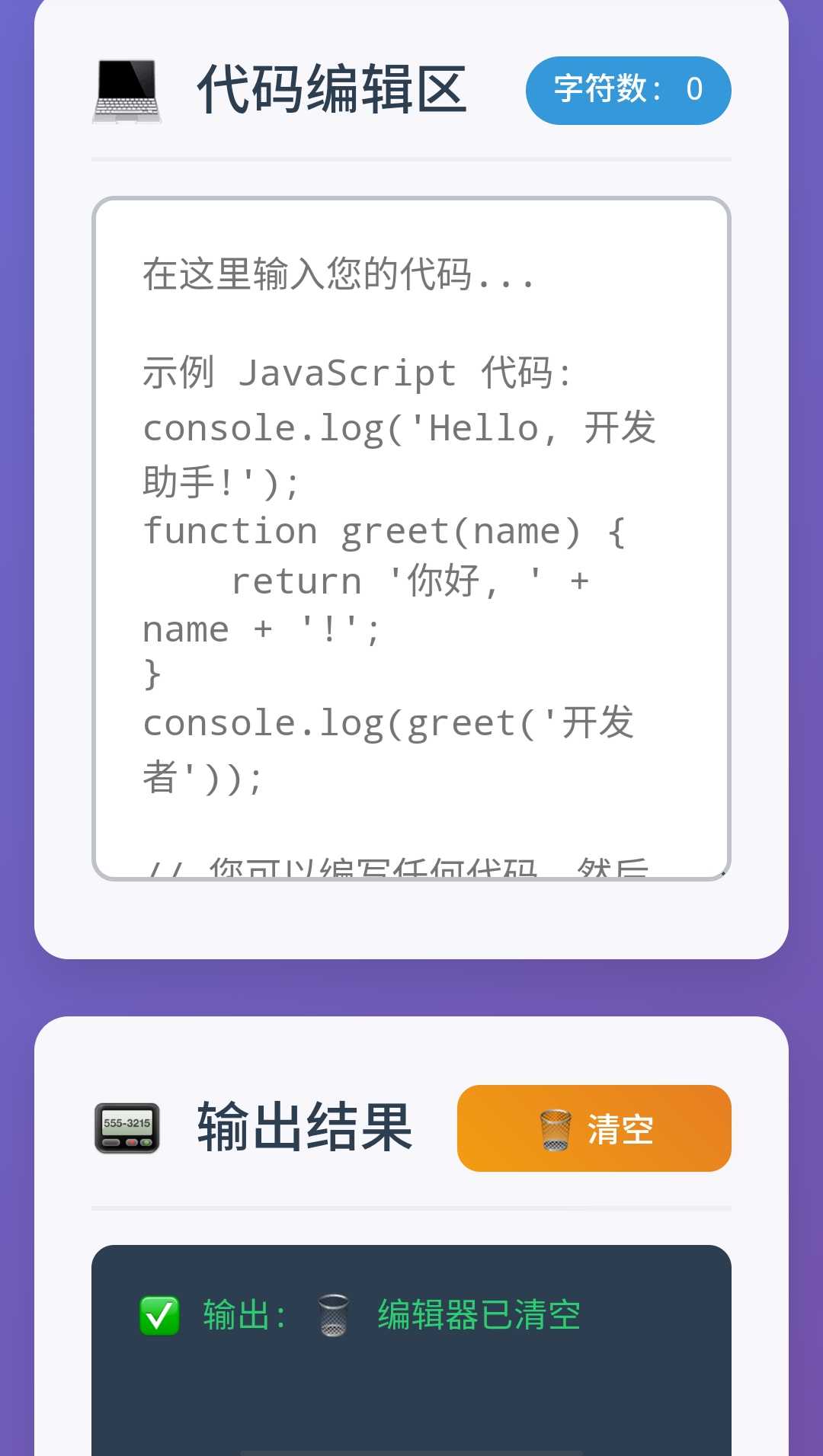Focus the code editor text area

click(411, 538)
